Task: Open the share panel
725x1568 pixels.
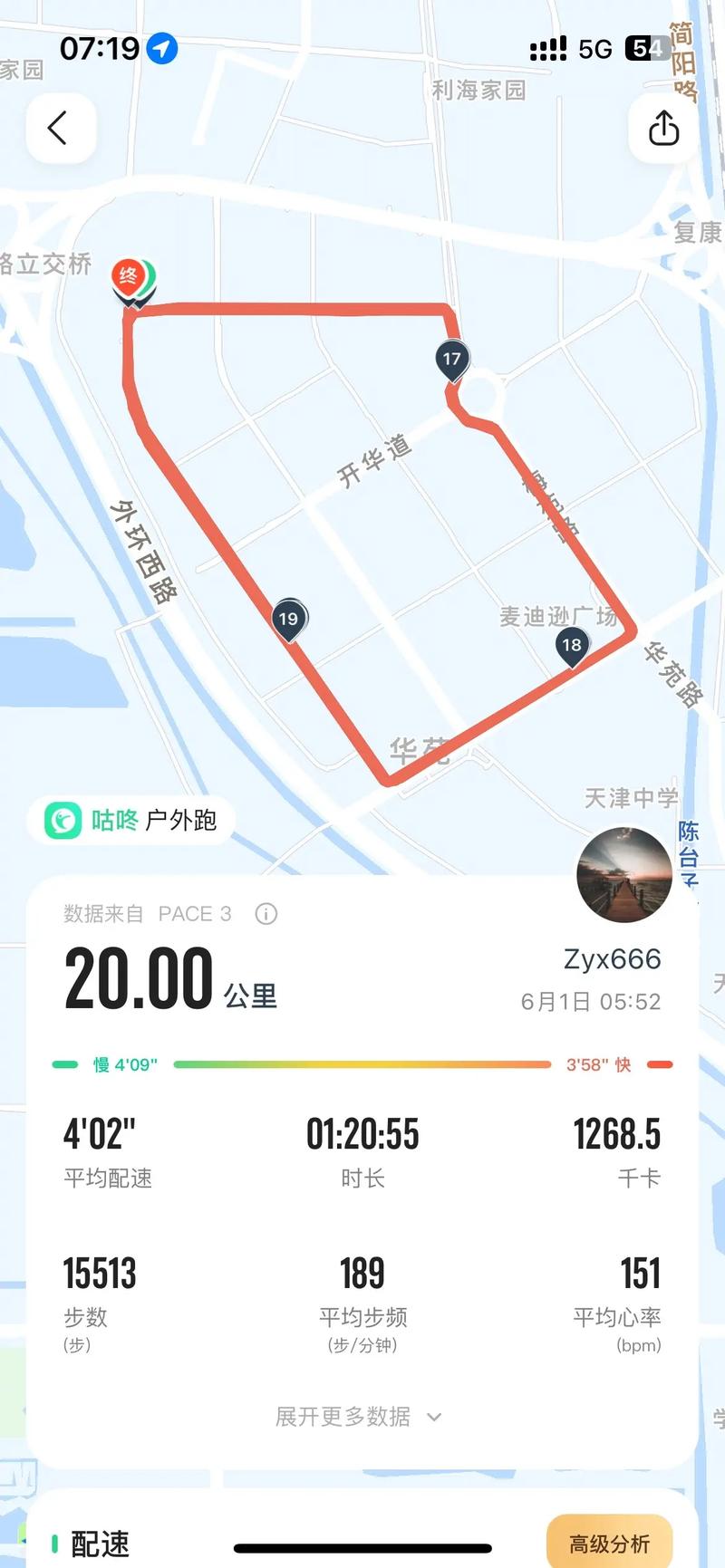Action: [663, 128]
